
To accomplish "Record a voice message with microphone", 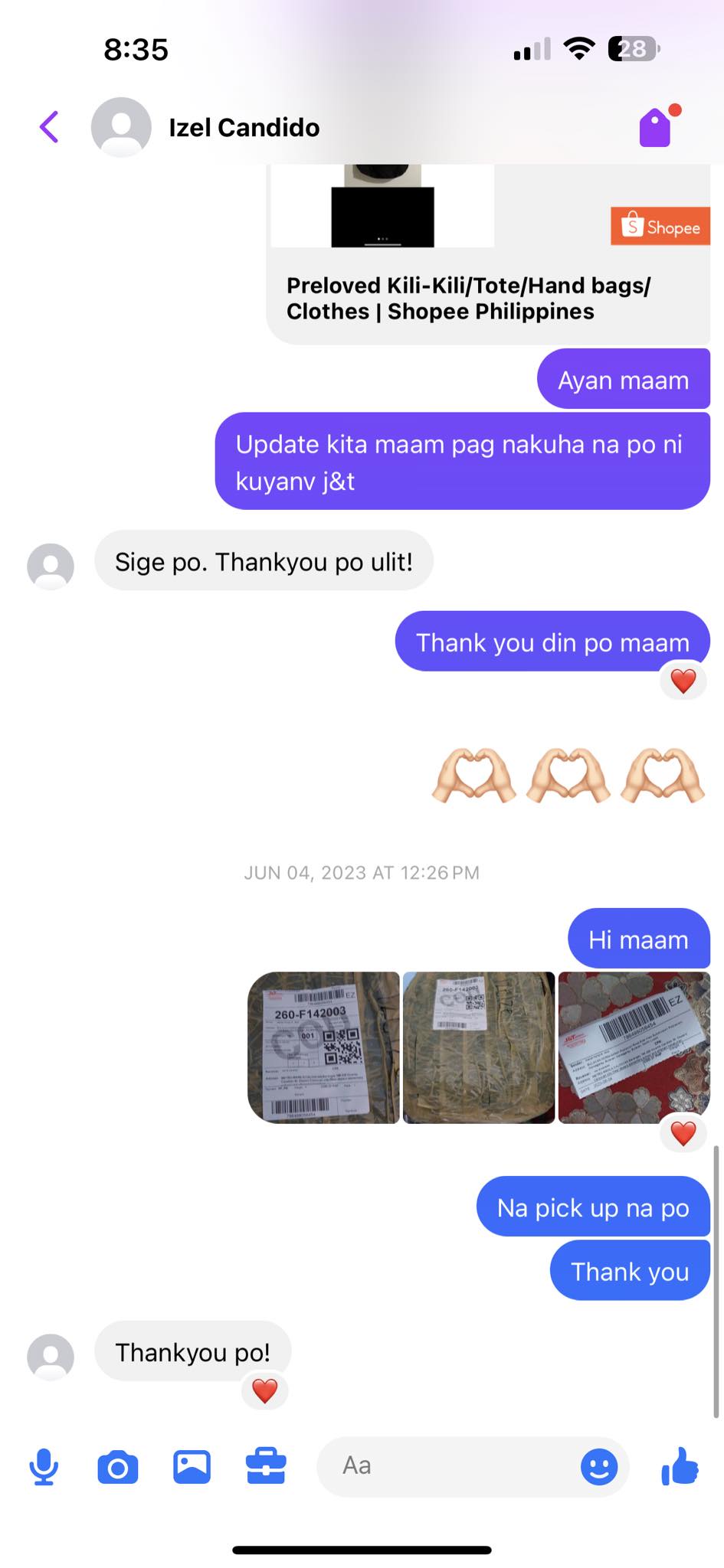I will click(44, 1466).
